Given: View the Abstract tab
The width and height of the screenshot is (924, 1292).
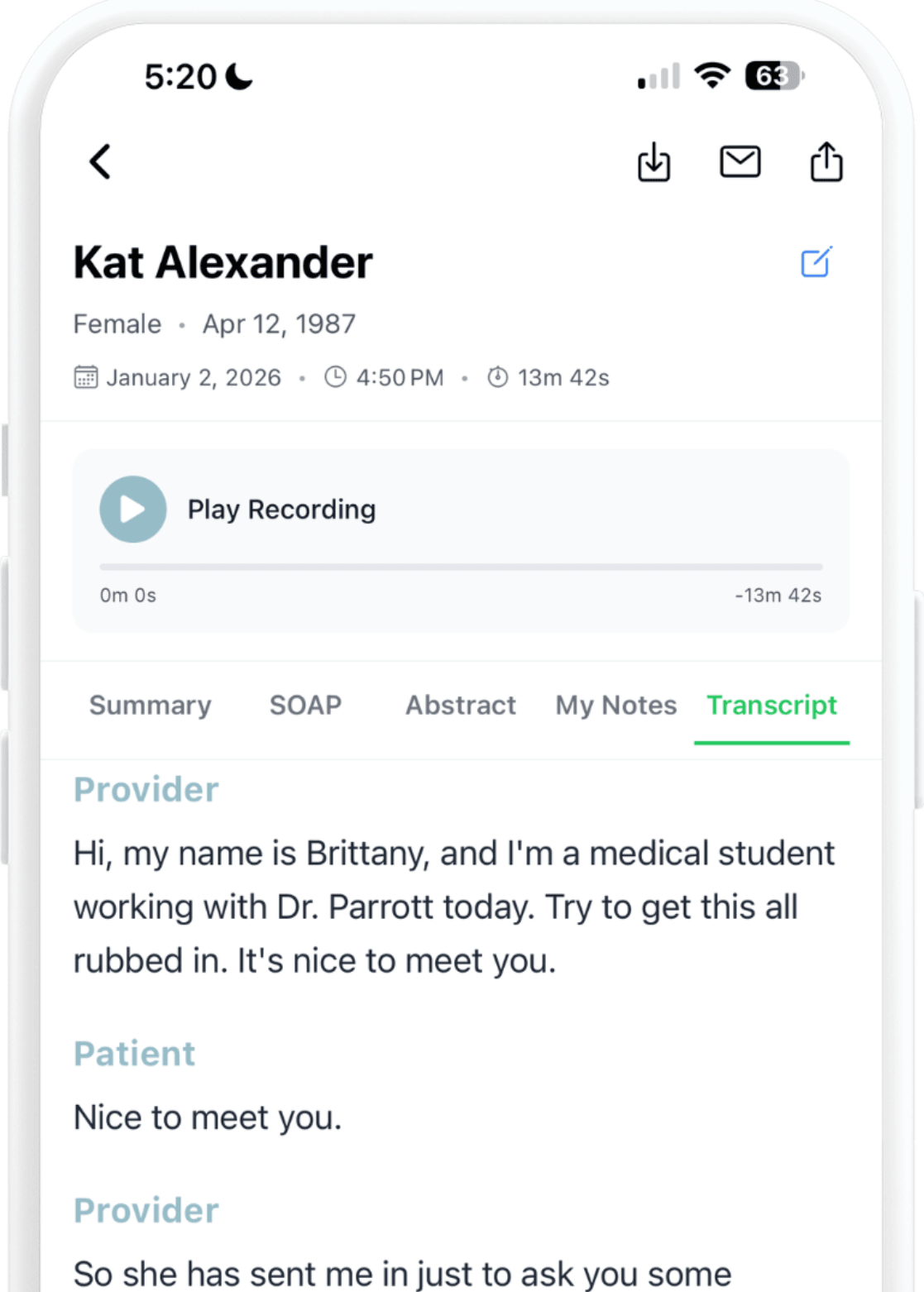Looking at the screenshot, I should [460, 706].
